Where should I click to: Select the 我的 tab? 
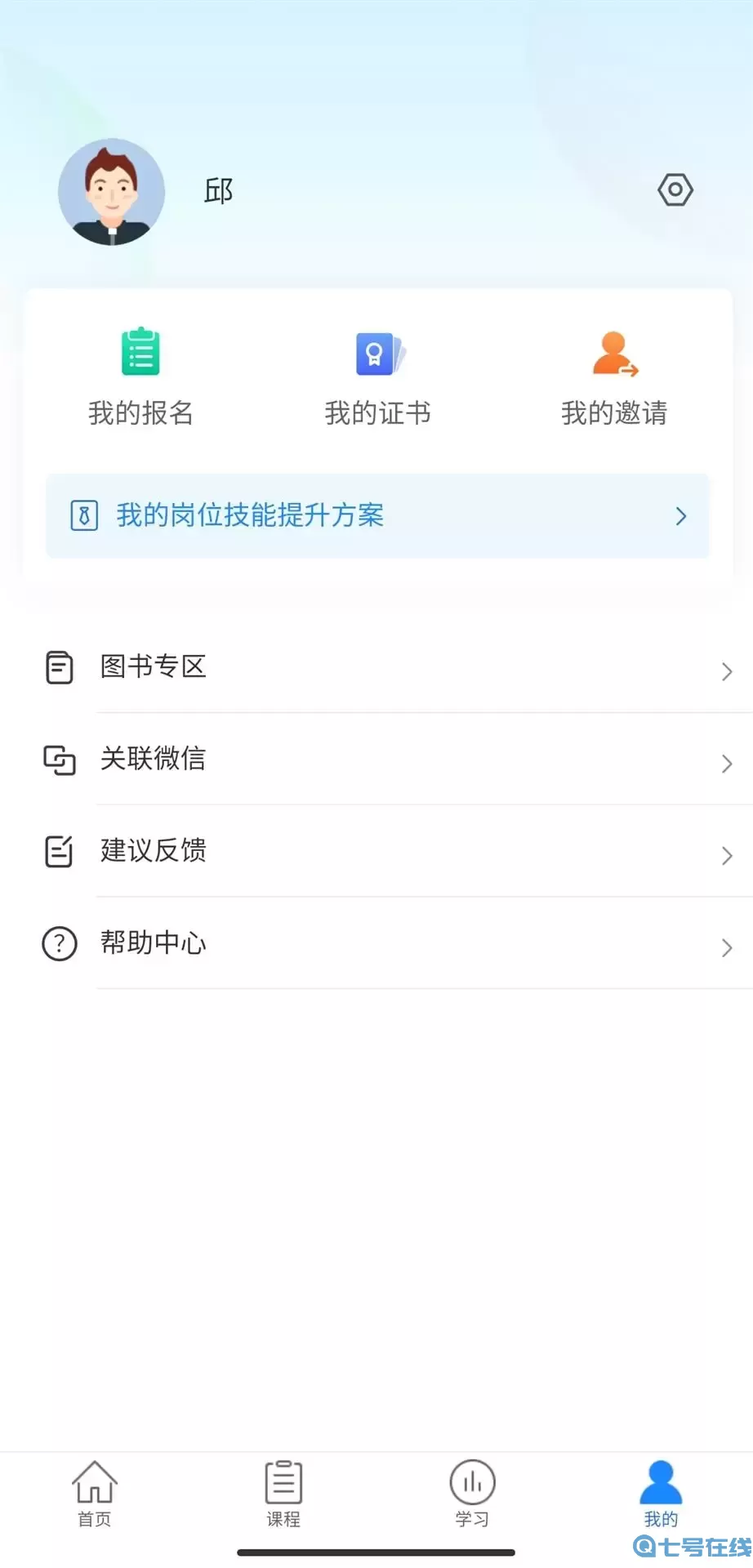click(661, 1491)
